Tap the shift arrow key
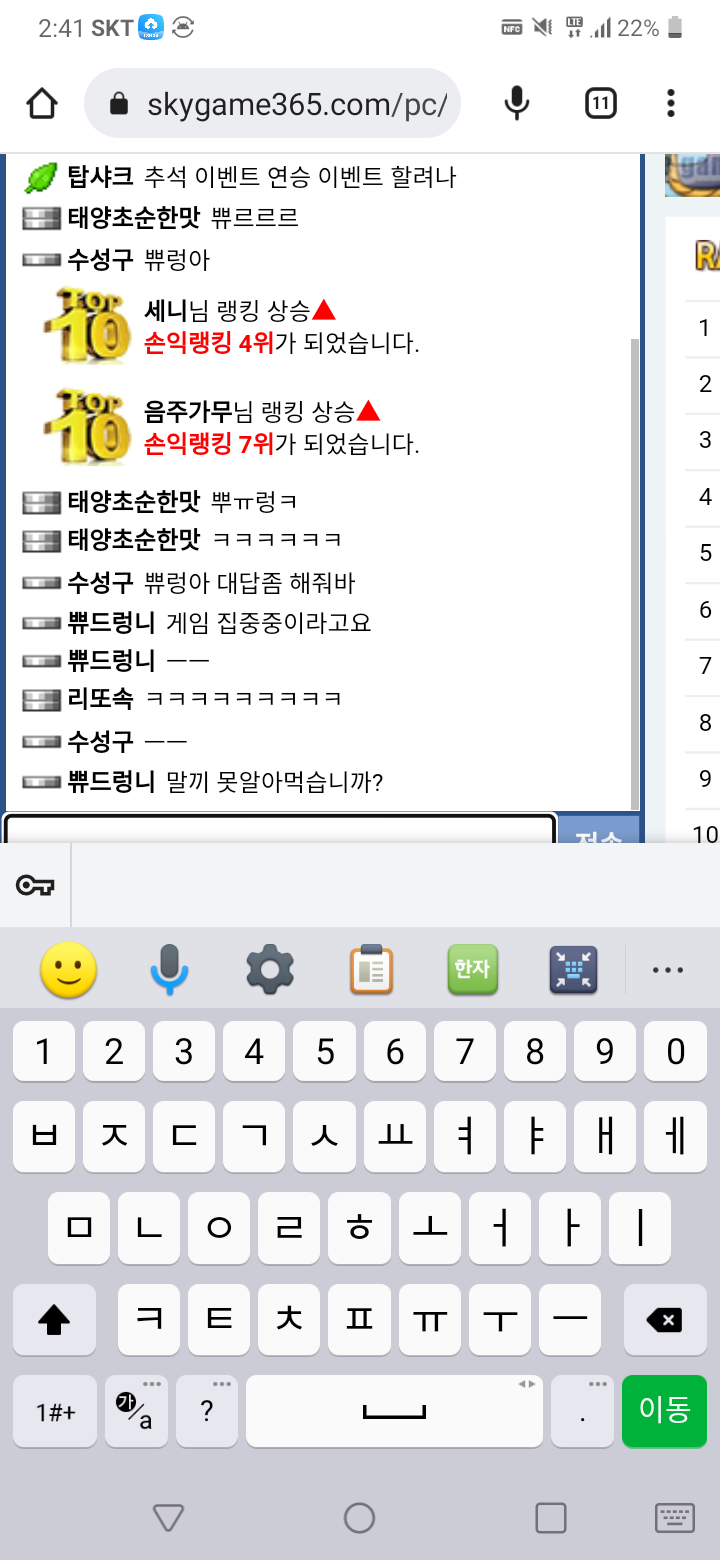The image size is (720, 1560). point(54,1321)
